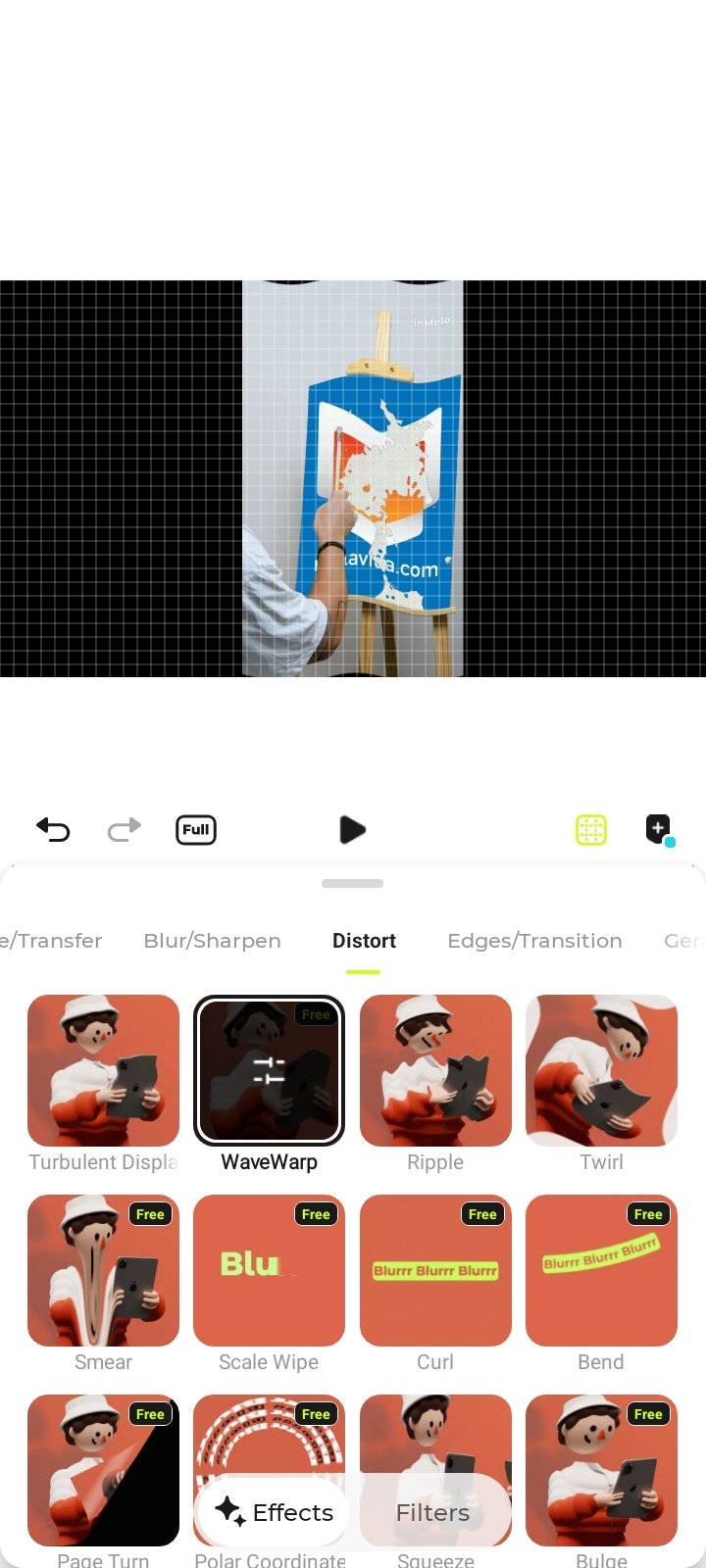
Task: Tap the add keyframe icon
Action: tap(660, 830)
